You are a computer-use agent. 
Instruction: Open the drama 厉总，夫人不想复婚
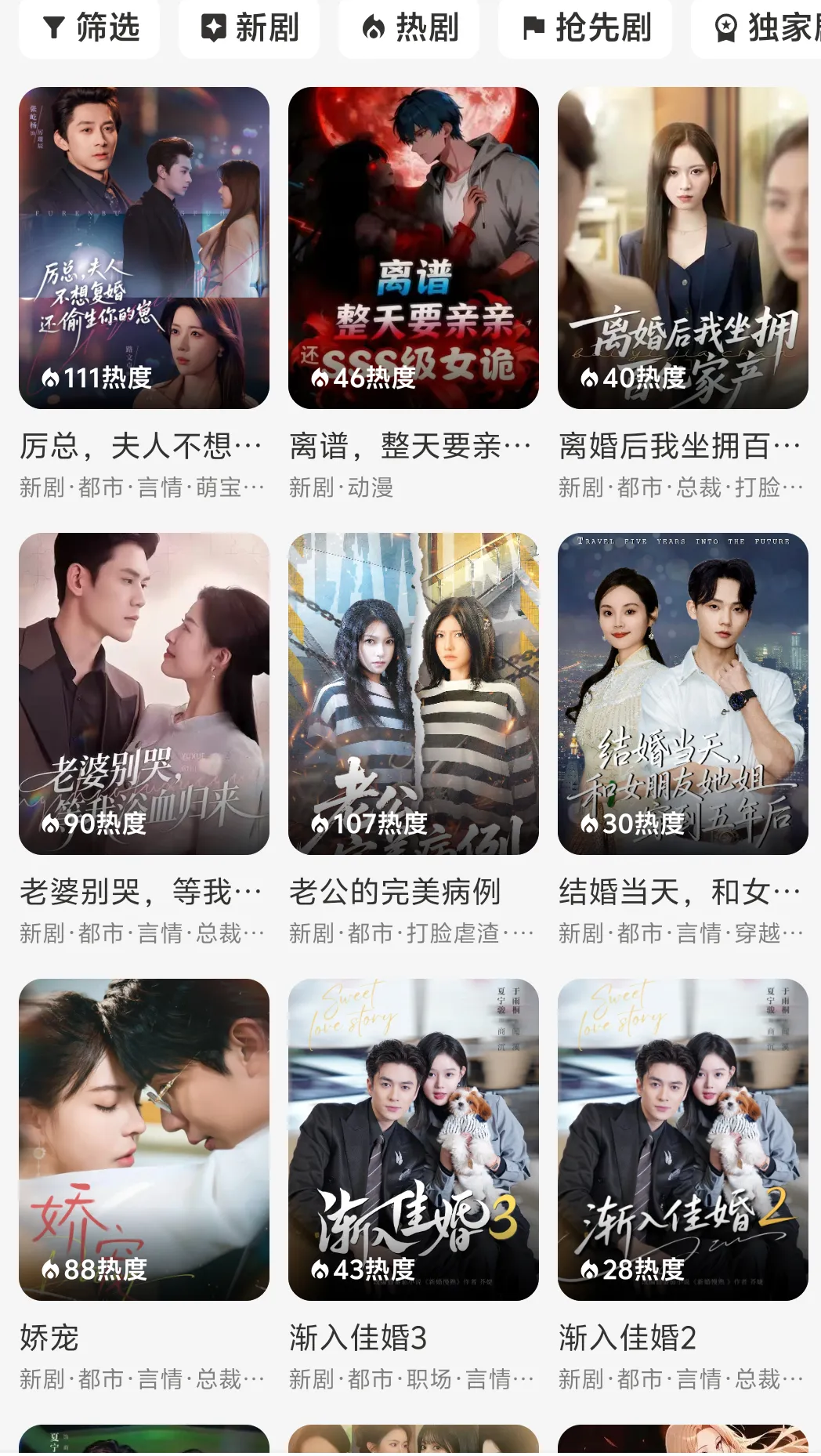[x=144, y=248]
